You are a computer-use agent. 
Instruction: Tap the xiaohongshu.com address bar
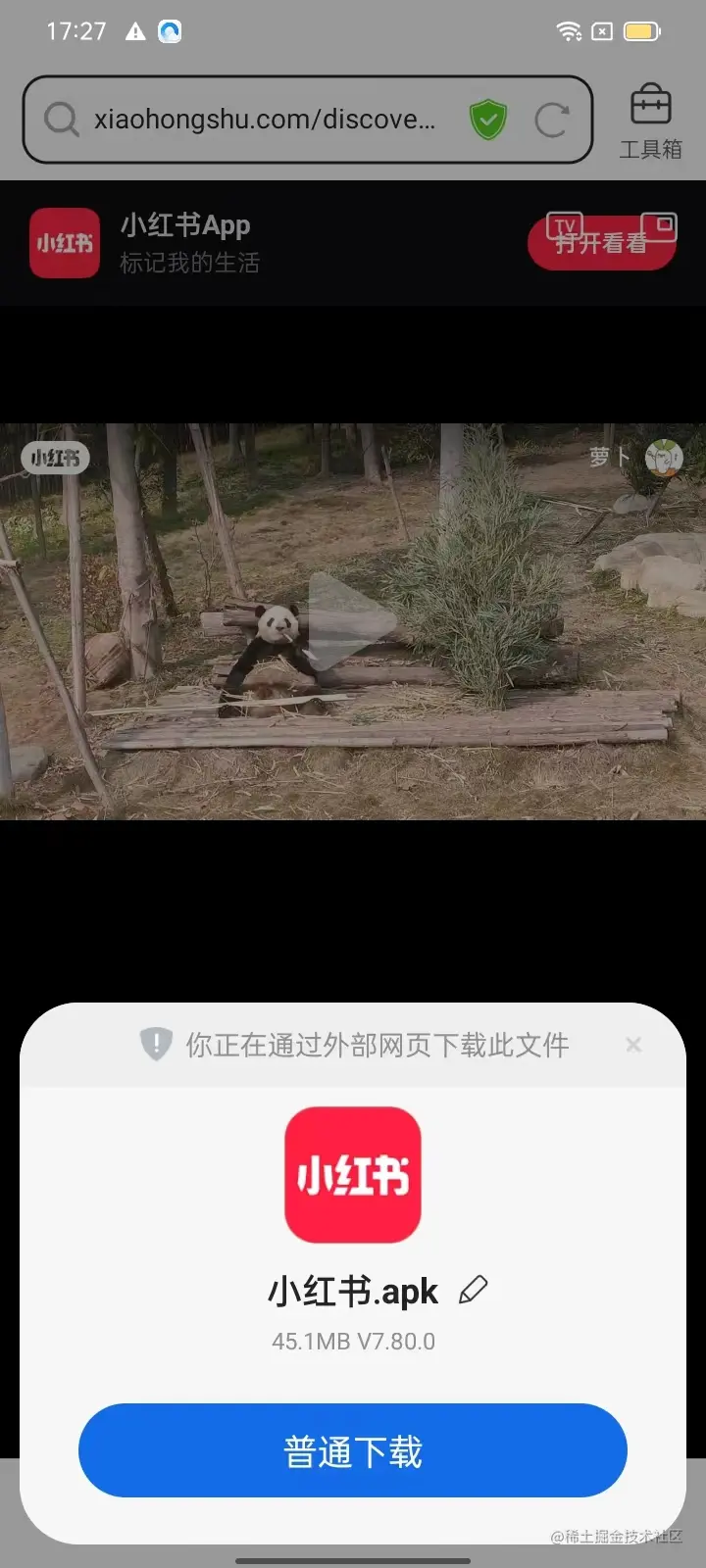point(264,120)
